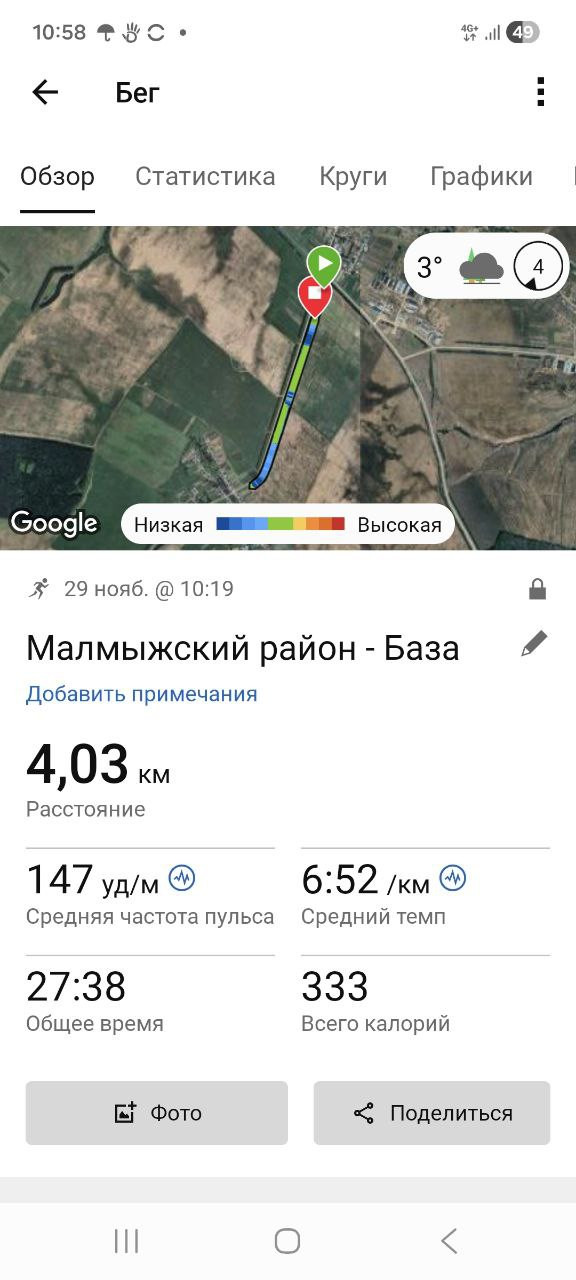
Task: Share the run with Поделиться
Action: coord(432,1113)
